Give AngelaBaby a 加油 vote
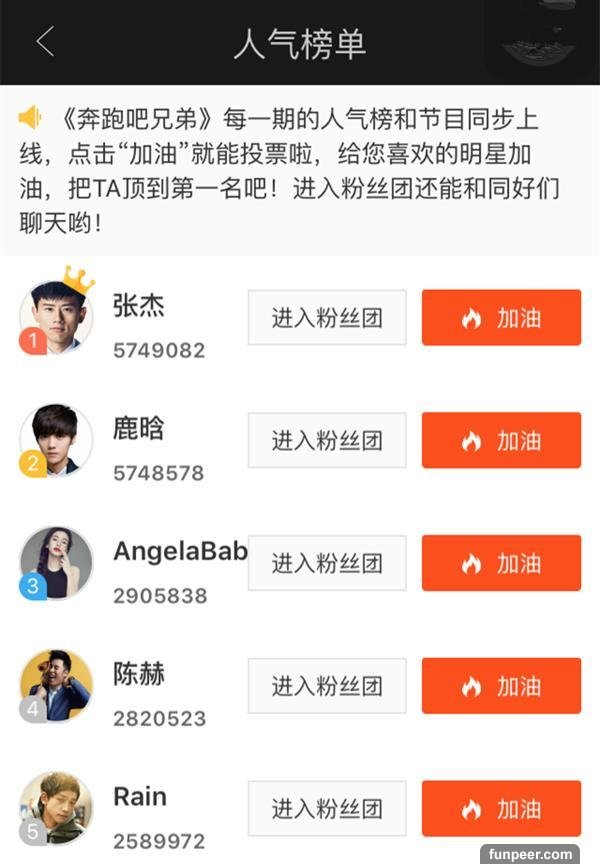The width and height of the screenshot is (600, 864). coord(501,563)
